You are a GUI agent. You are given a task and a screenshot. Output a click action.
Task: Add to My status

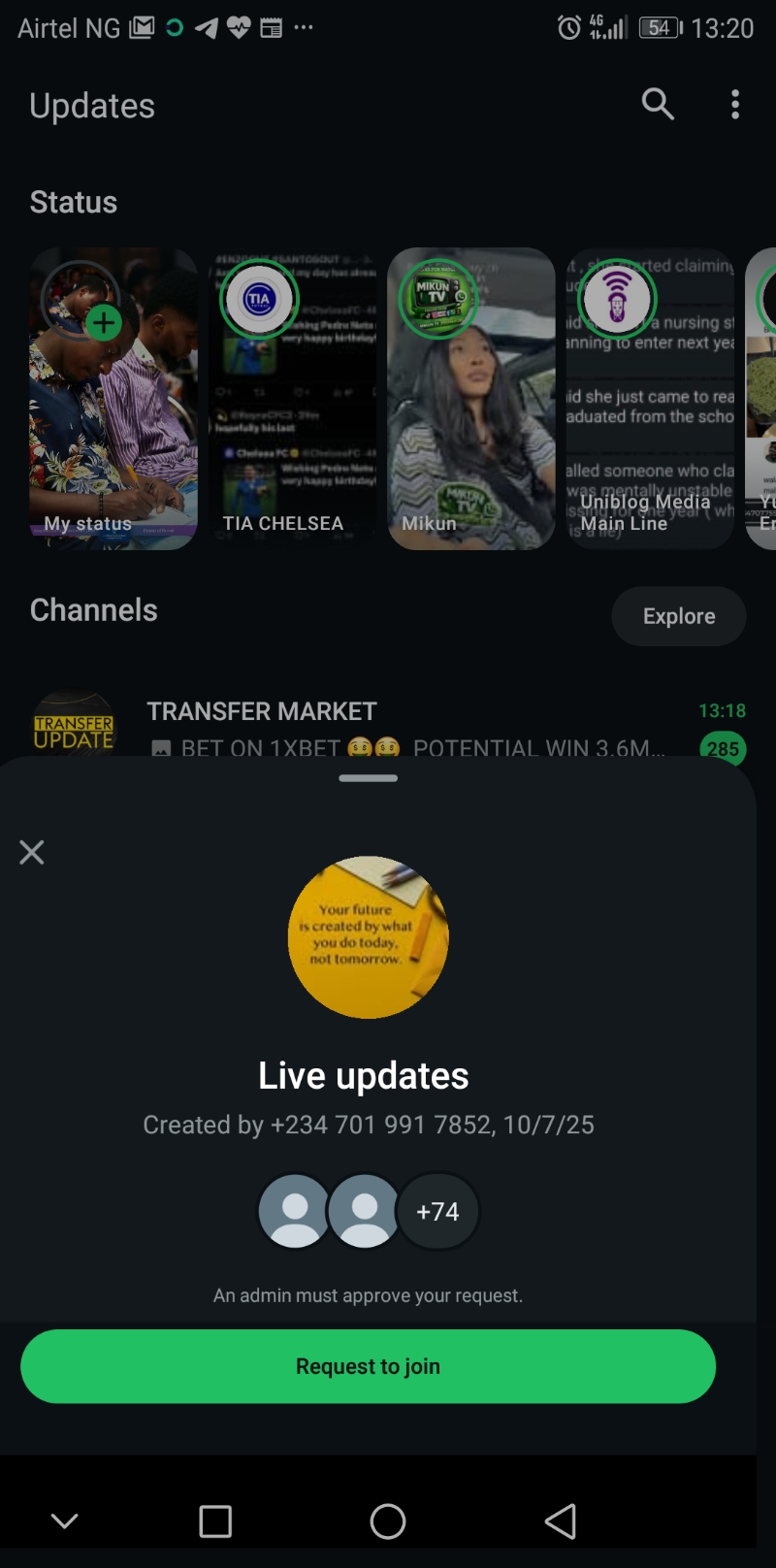[104, 323]
